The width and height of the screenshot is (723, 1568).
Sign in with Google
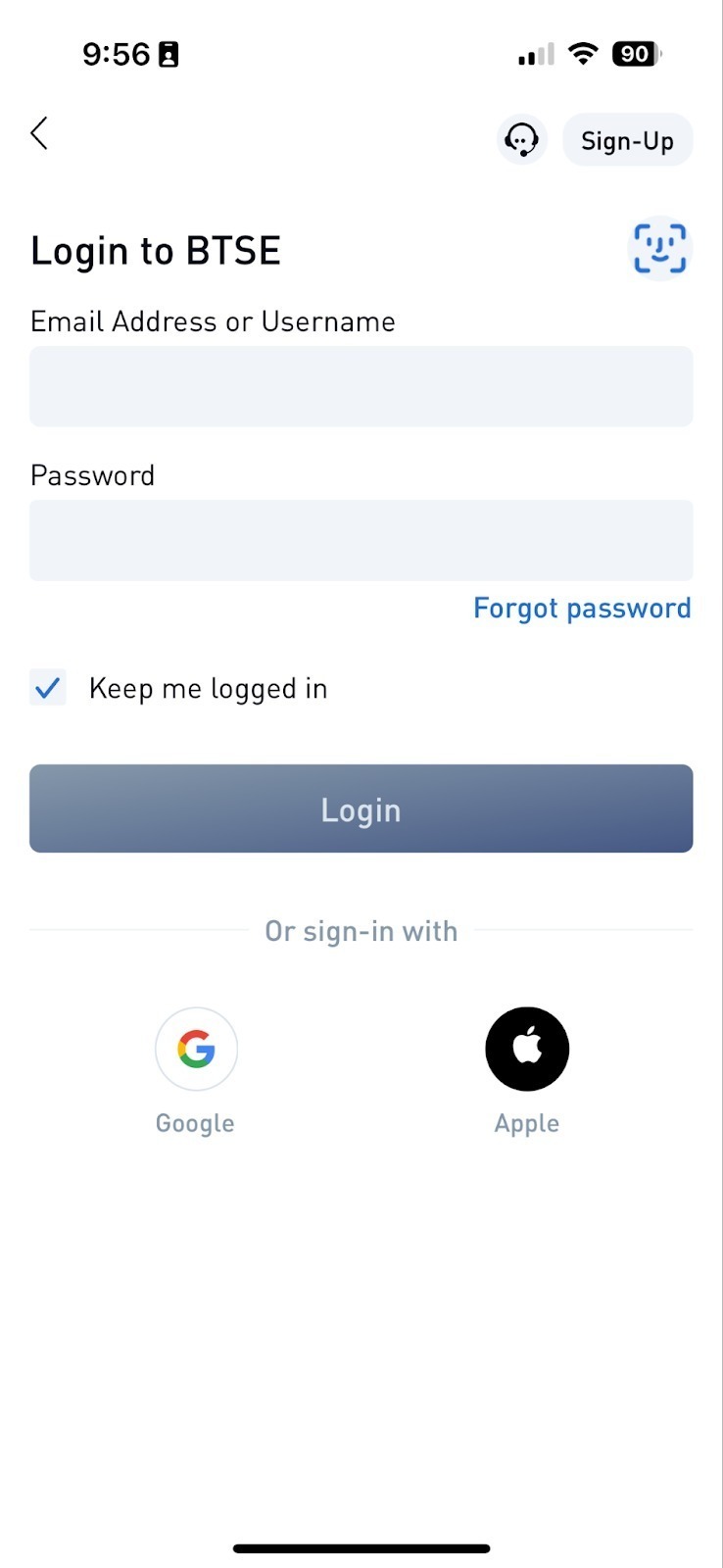click(196, 1050)
